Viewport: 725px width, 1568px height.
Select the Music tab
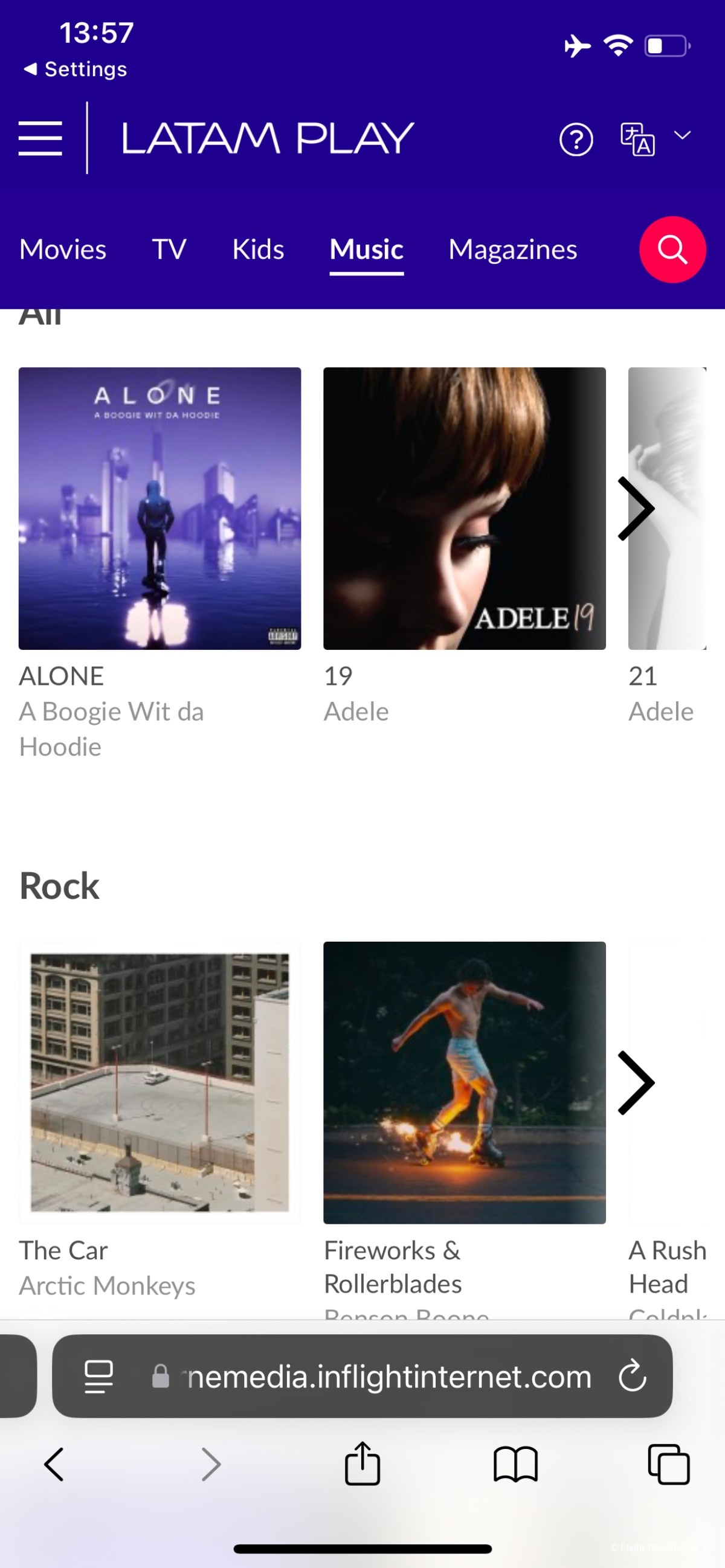point(367,249)
